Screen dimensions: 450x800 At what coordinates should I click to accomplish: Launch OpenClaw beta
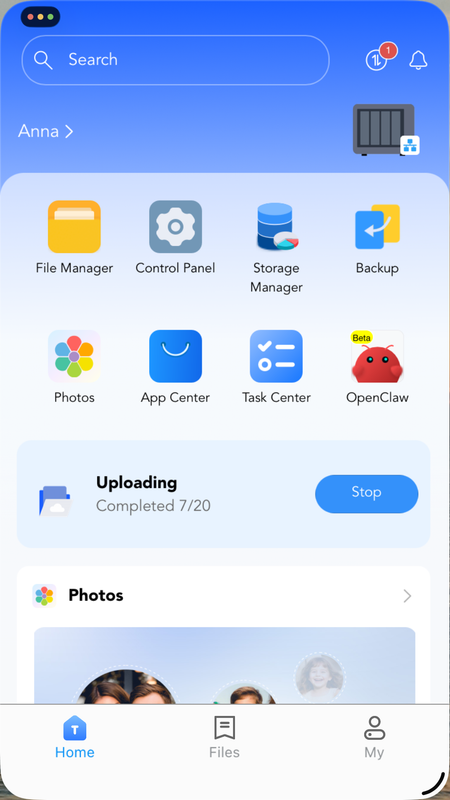pos(377,367)
